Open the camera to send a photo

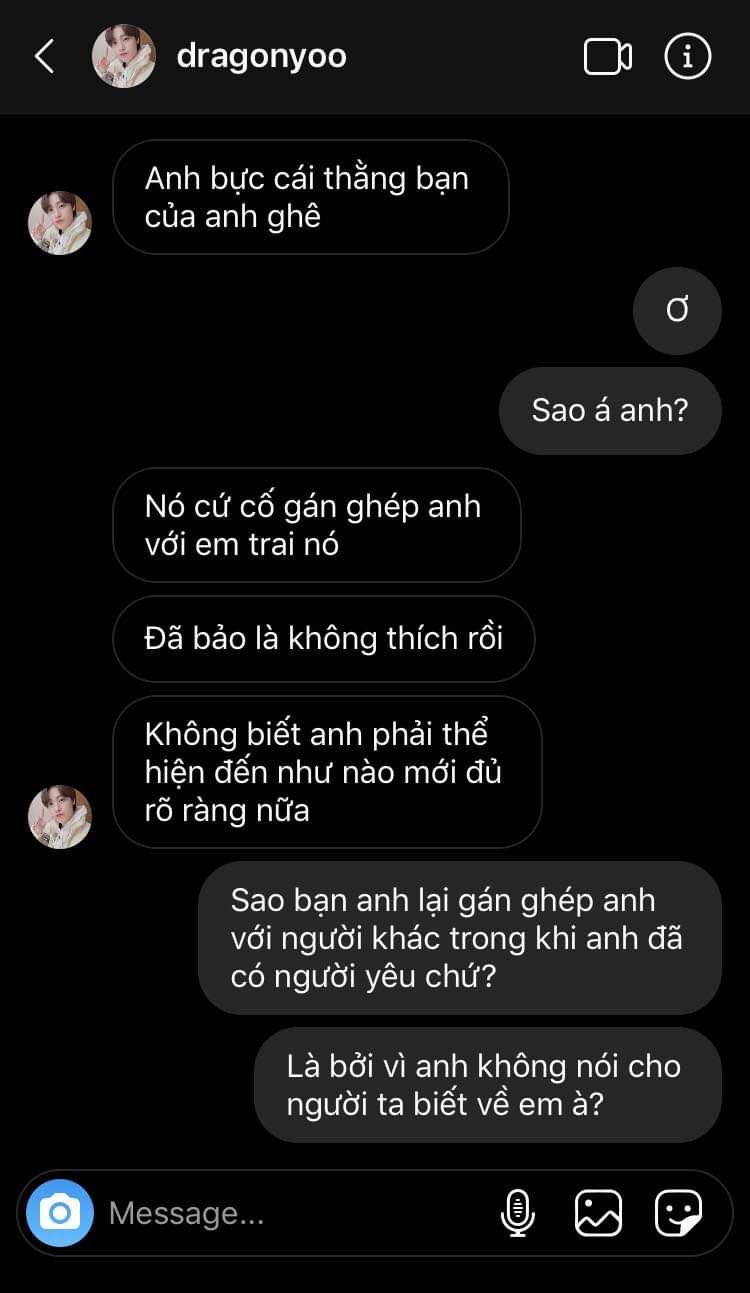pos(60,1213)
